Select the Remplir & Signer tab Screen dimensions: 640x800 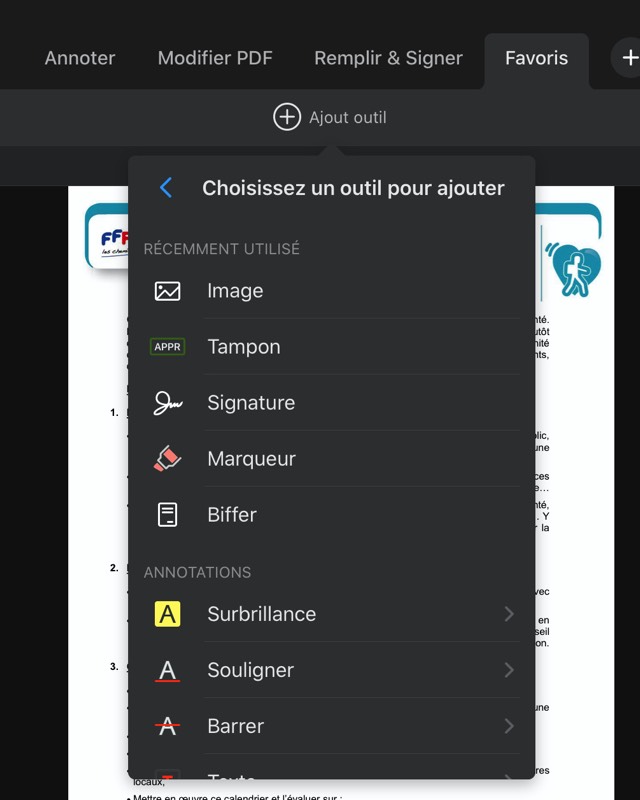(x=388, y=58)
